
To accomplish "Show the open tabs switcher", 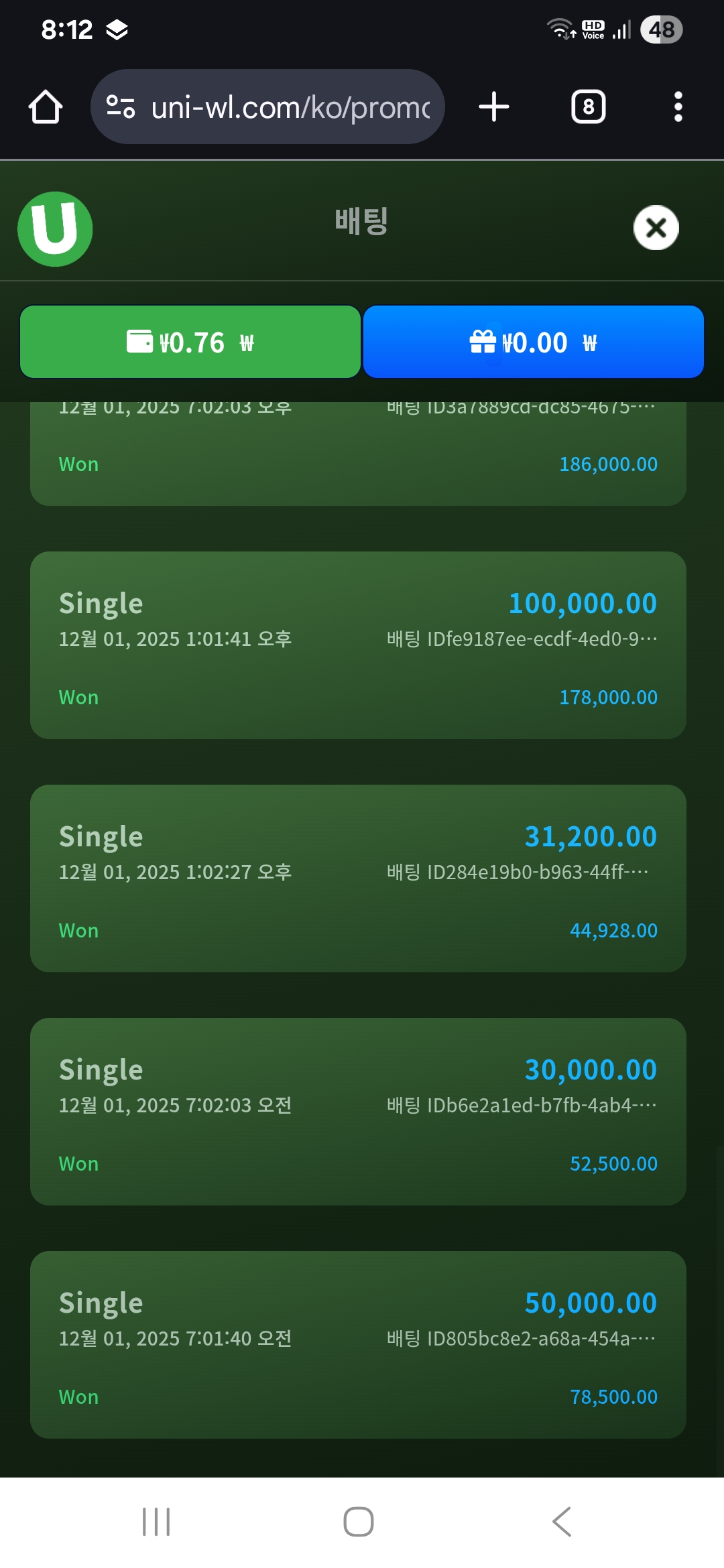I will click(588, 107).
